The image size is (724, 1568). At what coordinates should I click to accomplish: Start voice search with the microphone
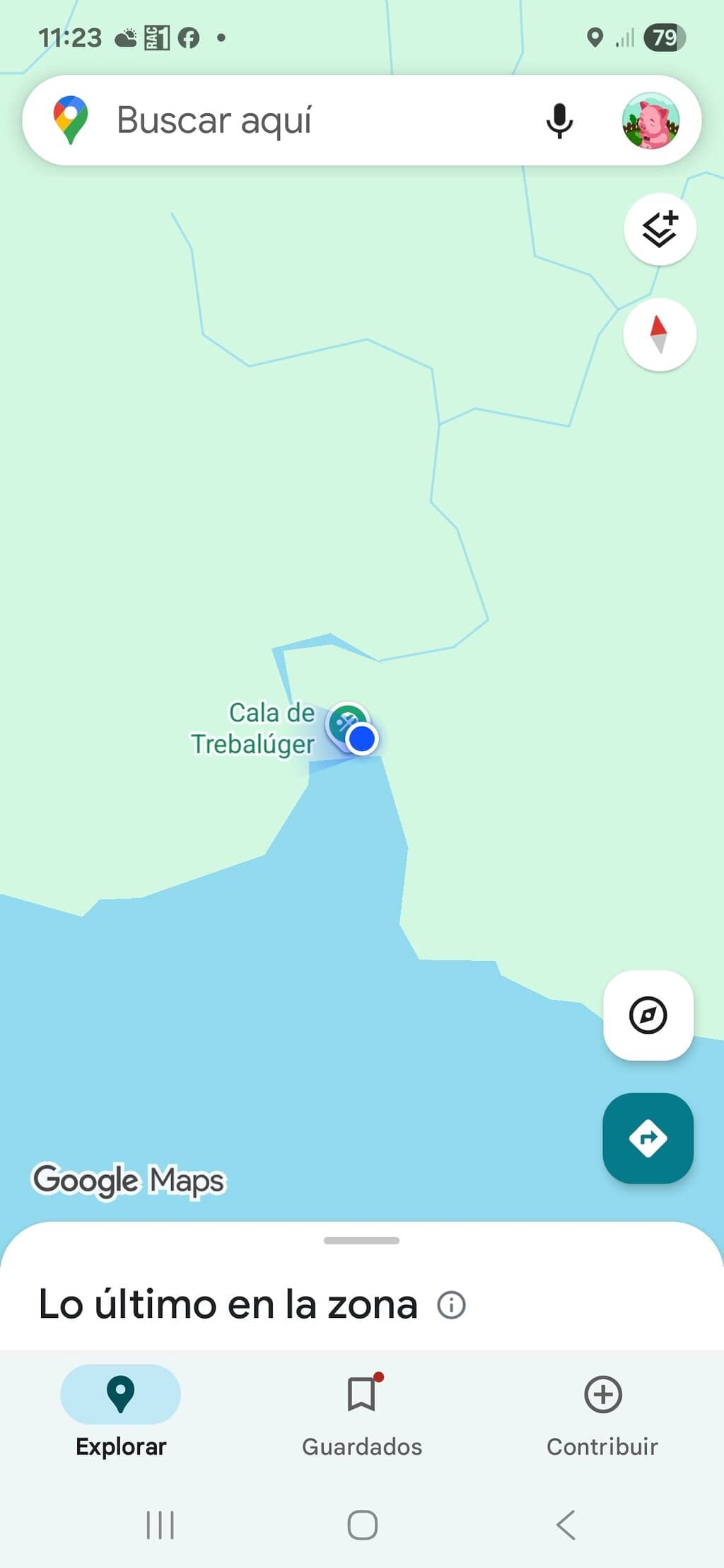tap(559, 121)
